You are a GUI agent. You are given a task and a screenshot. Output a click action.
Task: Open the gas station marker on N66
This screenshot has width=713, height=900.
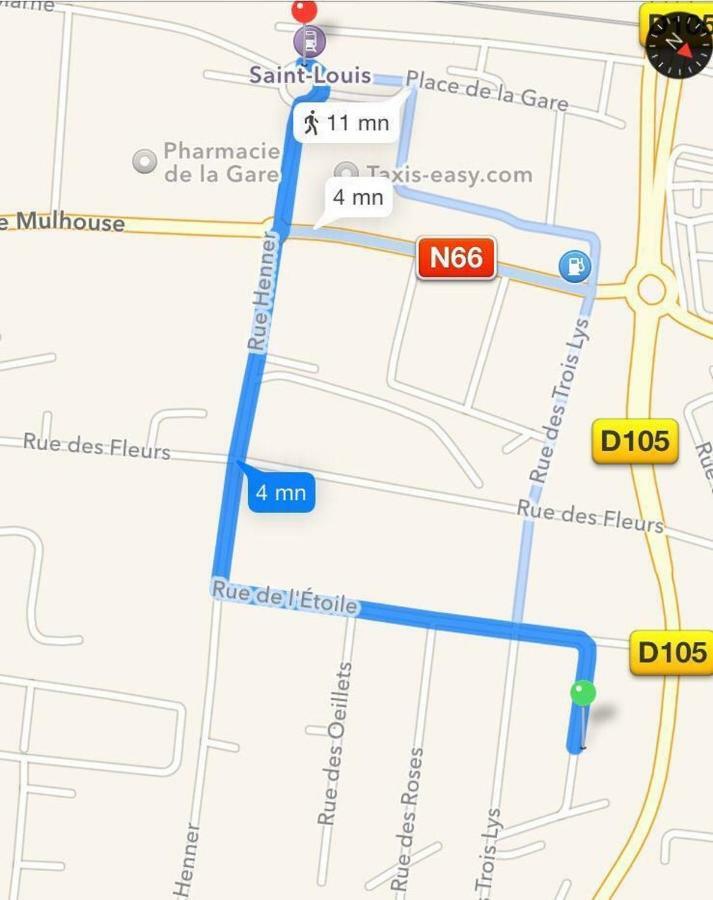pyautogui.click(x=575, y=266)
